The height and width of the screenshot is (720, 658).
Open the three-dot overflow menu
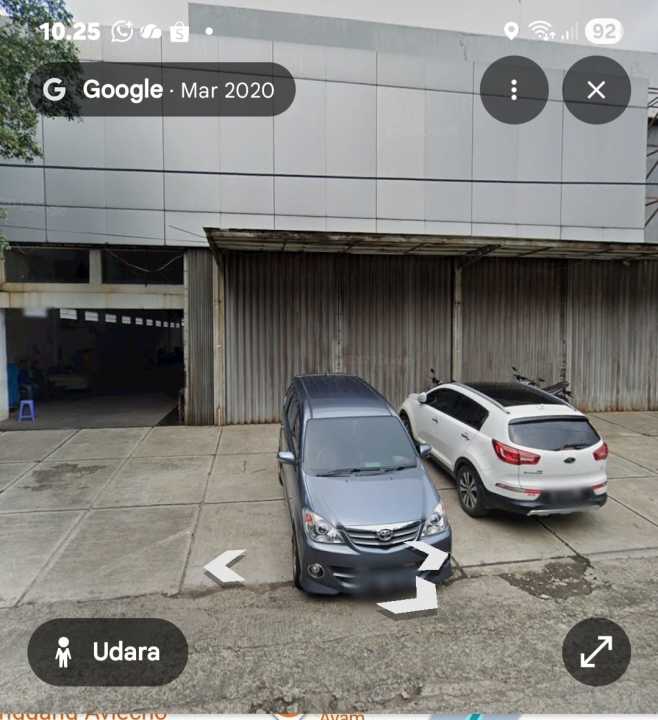514,90
